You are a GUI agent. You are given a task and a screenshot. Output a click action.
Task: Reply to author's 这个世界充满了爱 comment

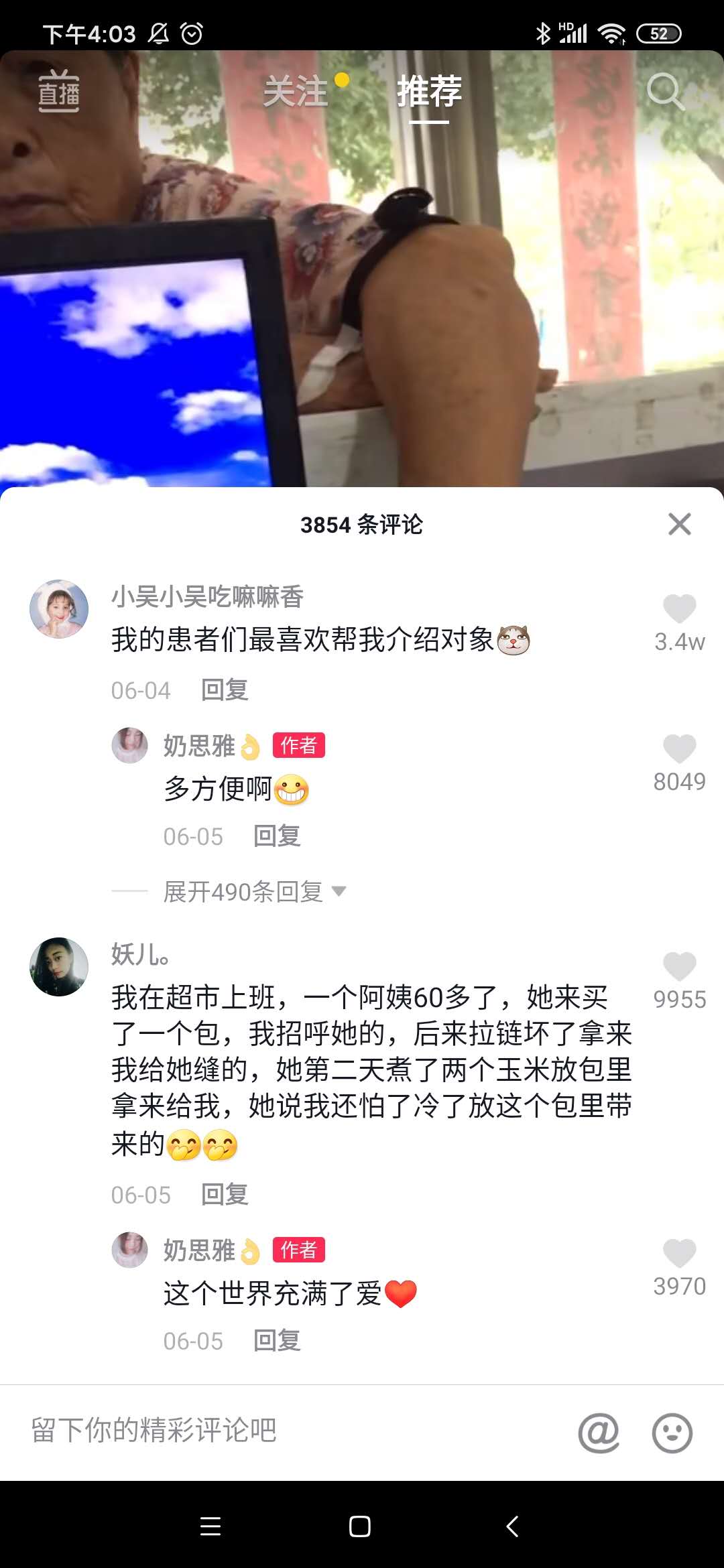[277, 1340]
